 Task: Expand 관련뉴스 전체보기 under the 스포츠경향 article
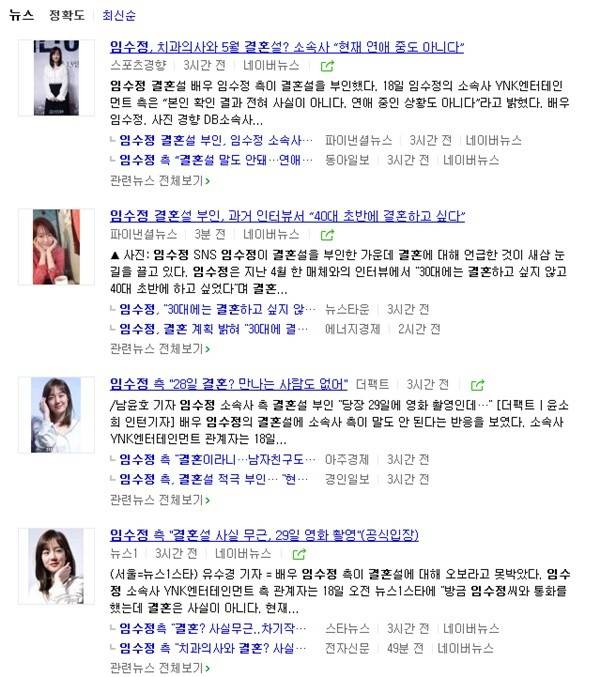[x=160, y=180]
